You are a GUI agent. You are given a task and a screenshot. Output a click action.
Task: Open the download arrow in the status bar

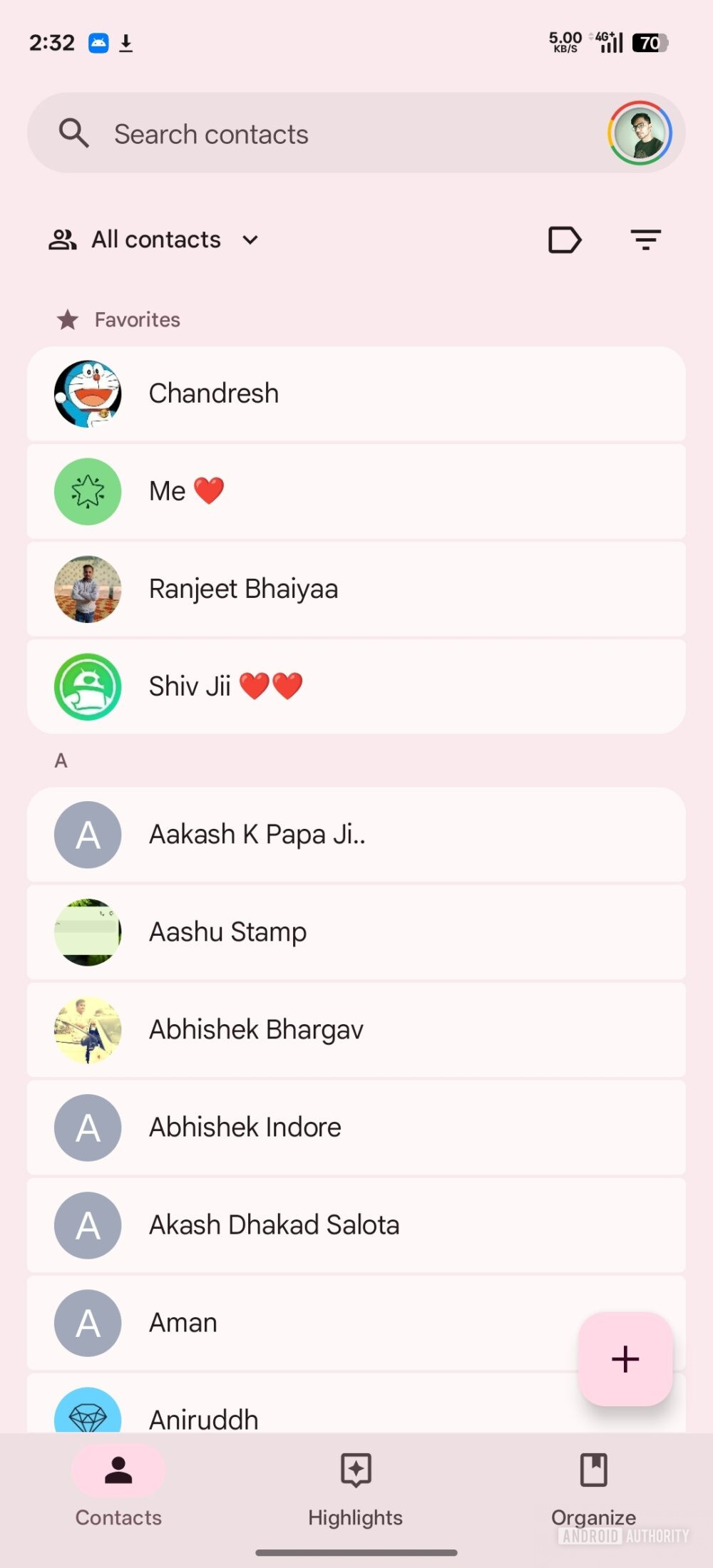(127, 43)
